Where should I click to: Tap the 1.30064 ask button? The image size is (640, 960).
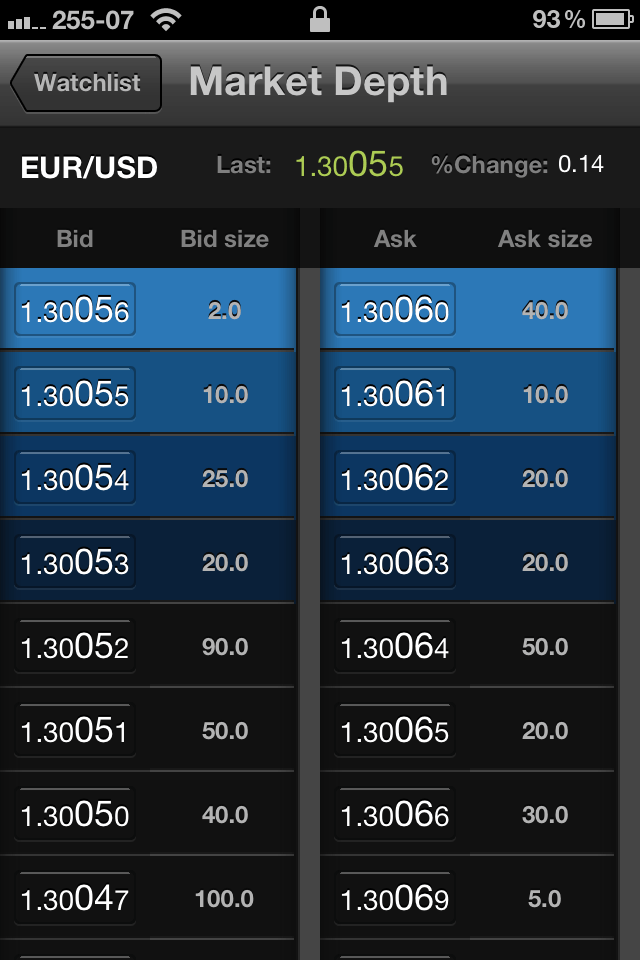point(395,647)
